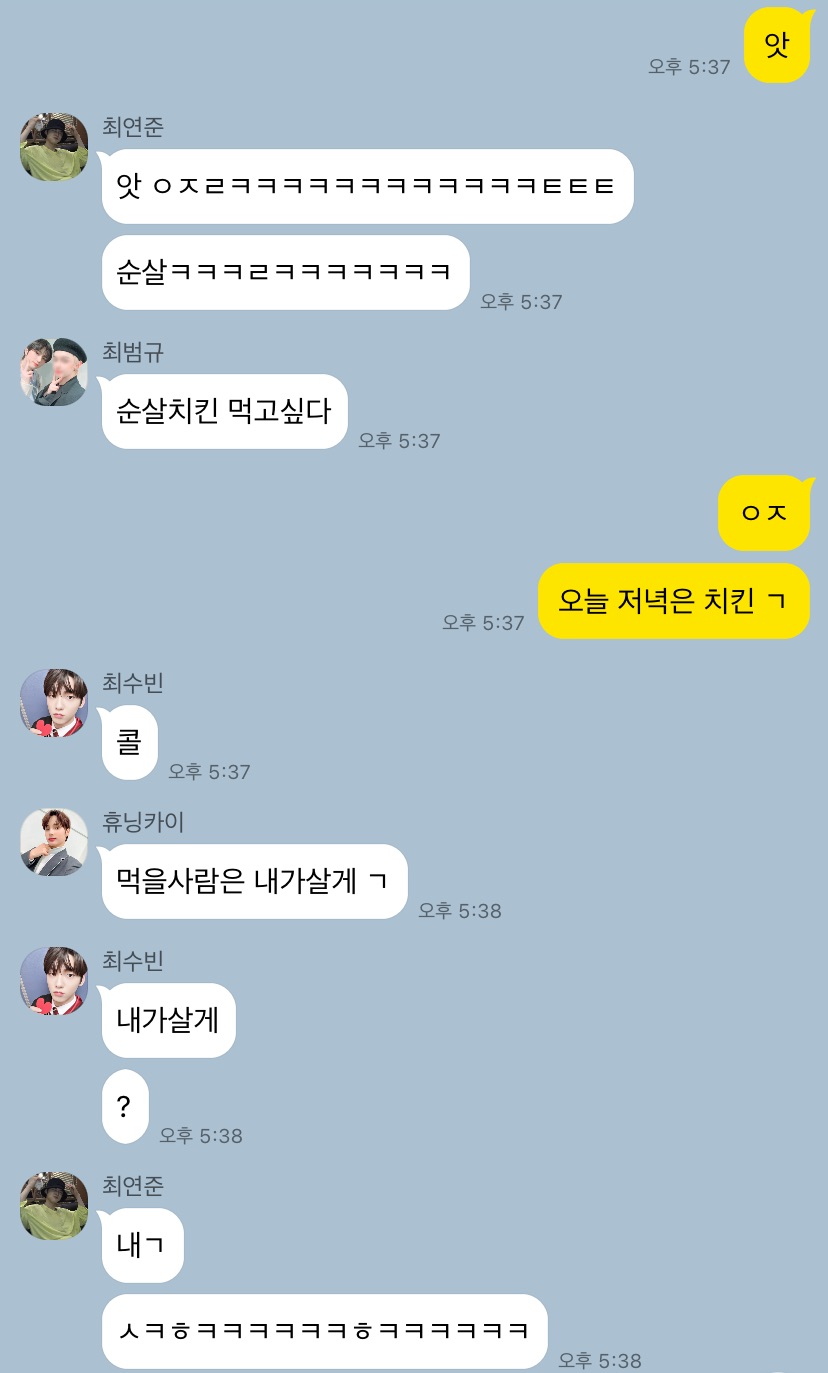View 최수빈's profile beside the 콜 message
Viewport: 828px width, 1373px height.
[54, 703]
